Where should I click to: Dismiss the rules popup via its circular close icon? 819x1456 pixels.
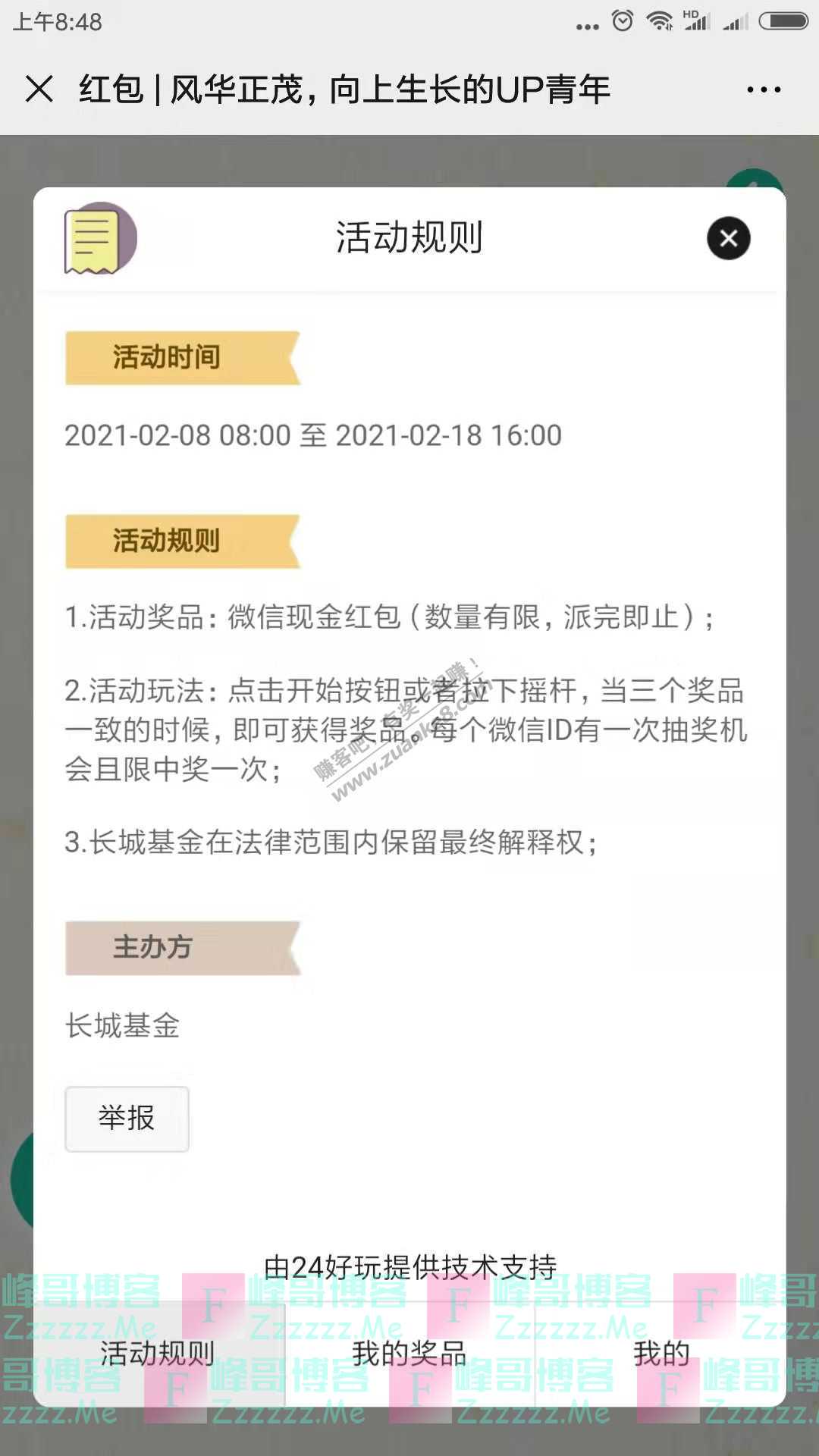point(728,239)
